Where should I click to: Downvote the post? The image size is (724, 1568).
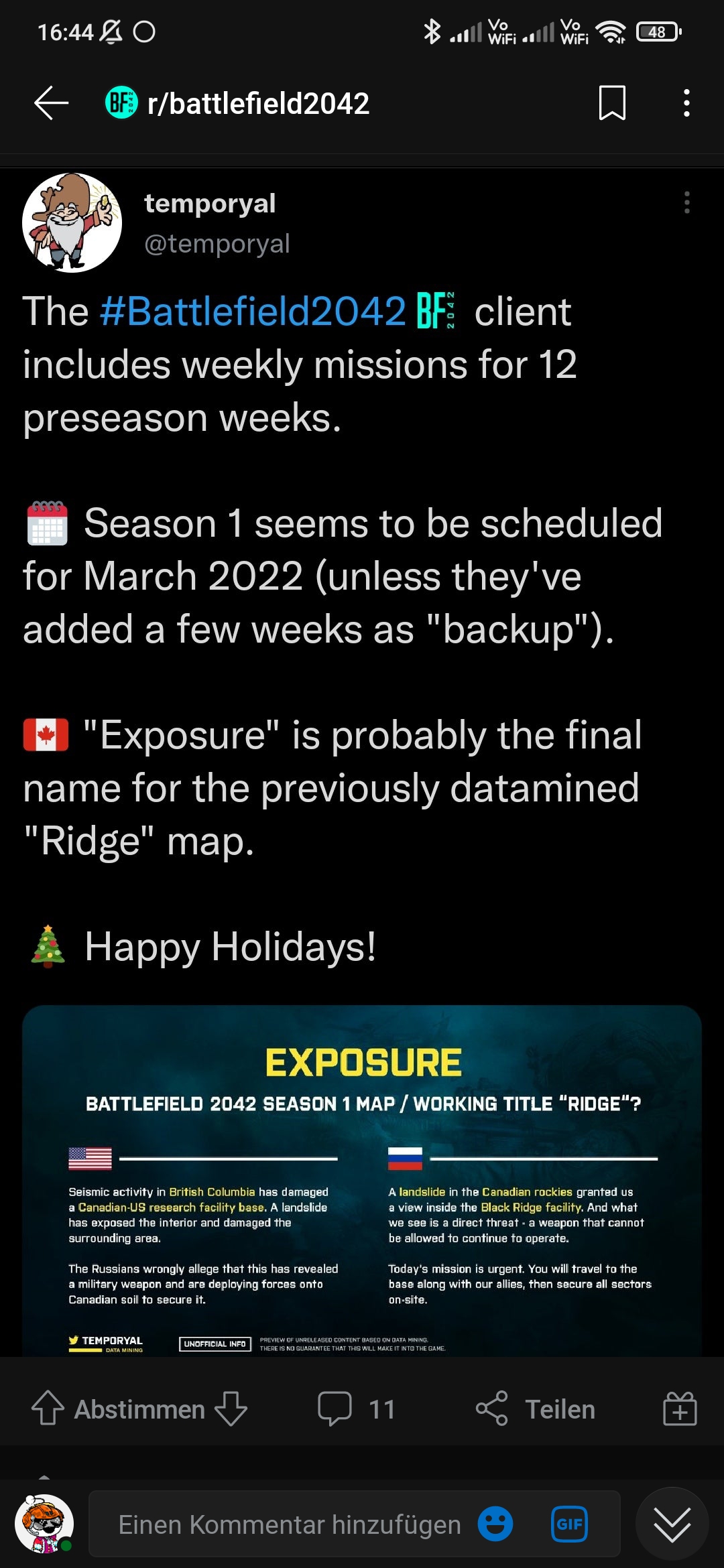coord(231,1409)
